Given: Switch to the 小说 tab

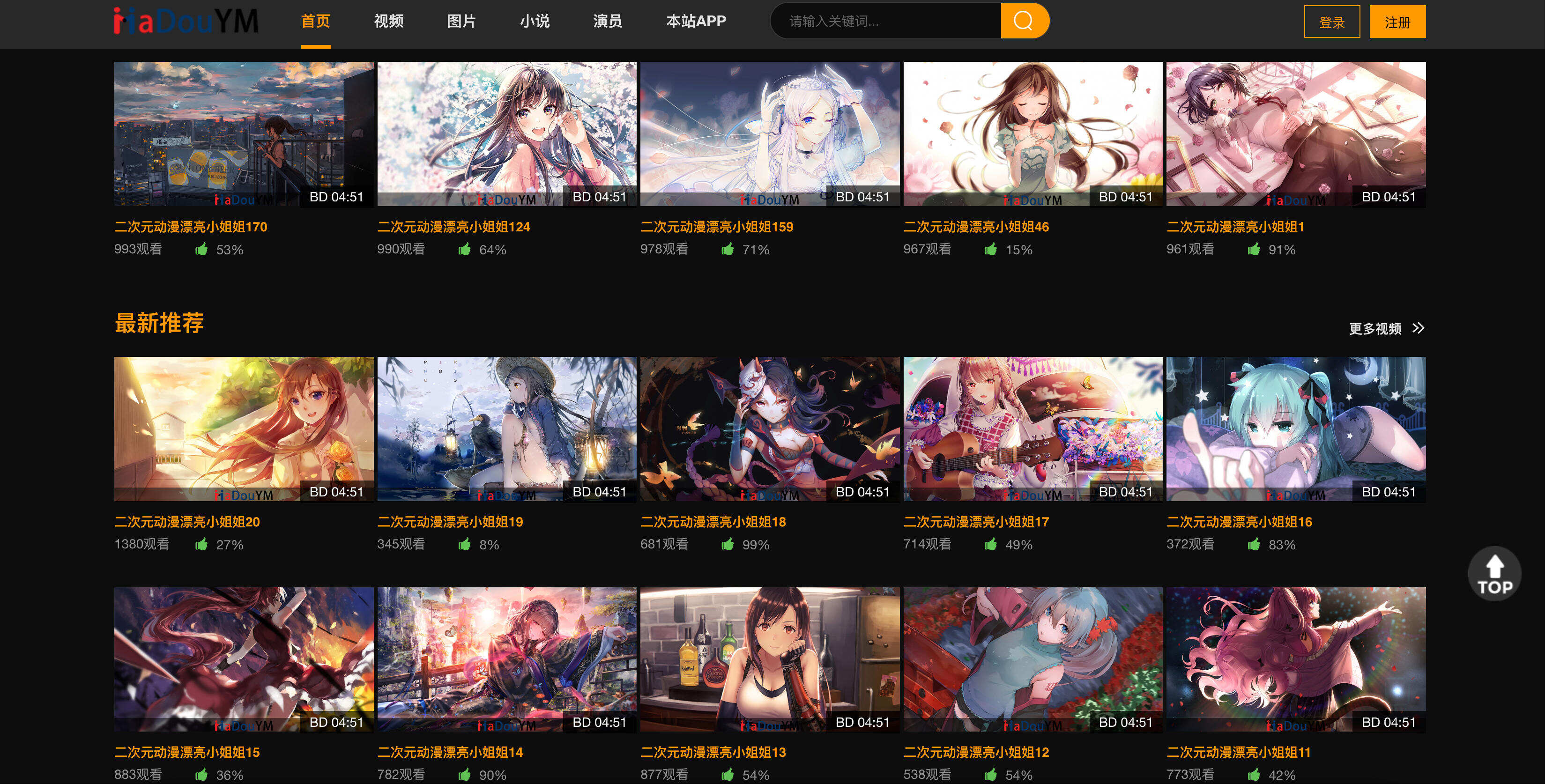Looking at the screenshot, I should coord(535,21).
